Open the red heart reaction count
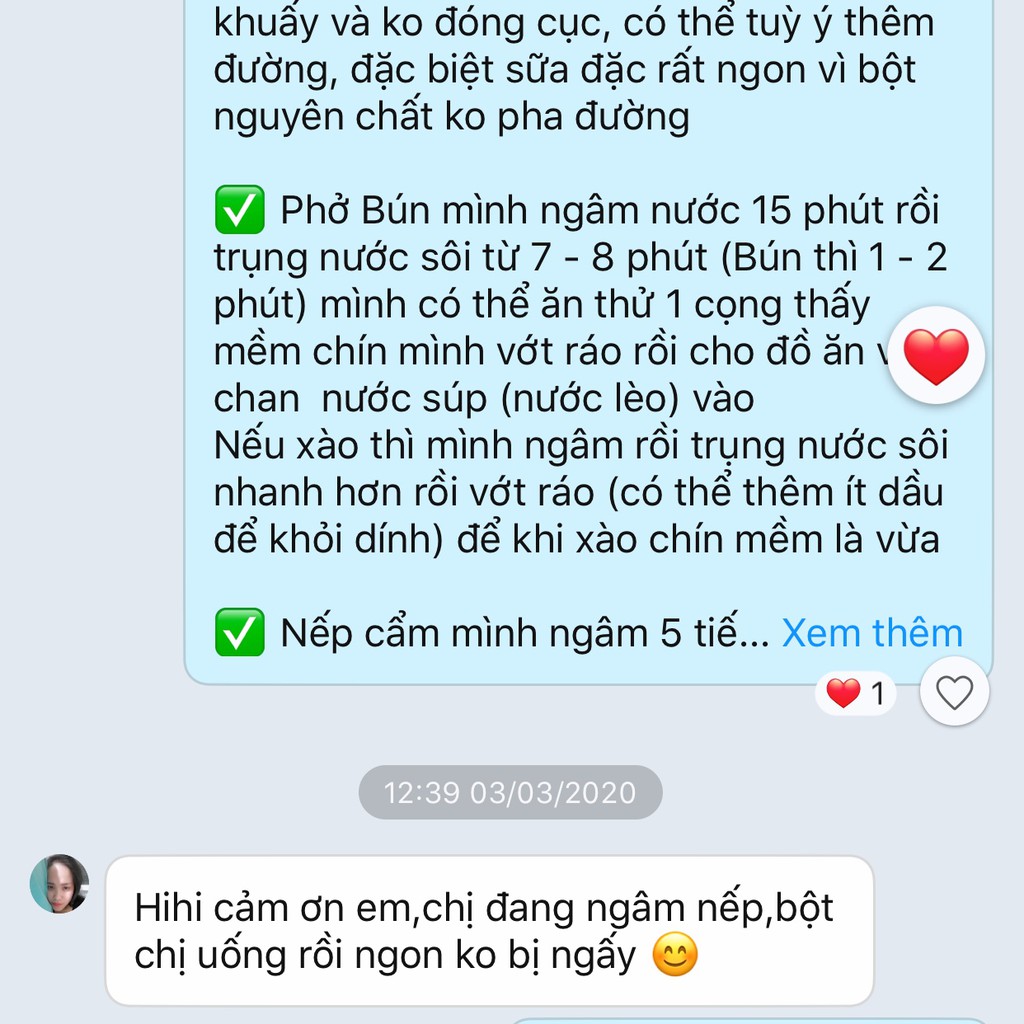This screenshot has width=1024, height=1024. (856, 693)
